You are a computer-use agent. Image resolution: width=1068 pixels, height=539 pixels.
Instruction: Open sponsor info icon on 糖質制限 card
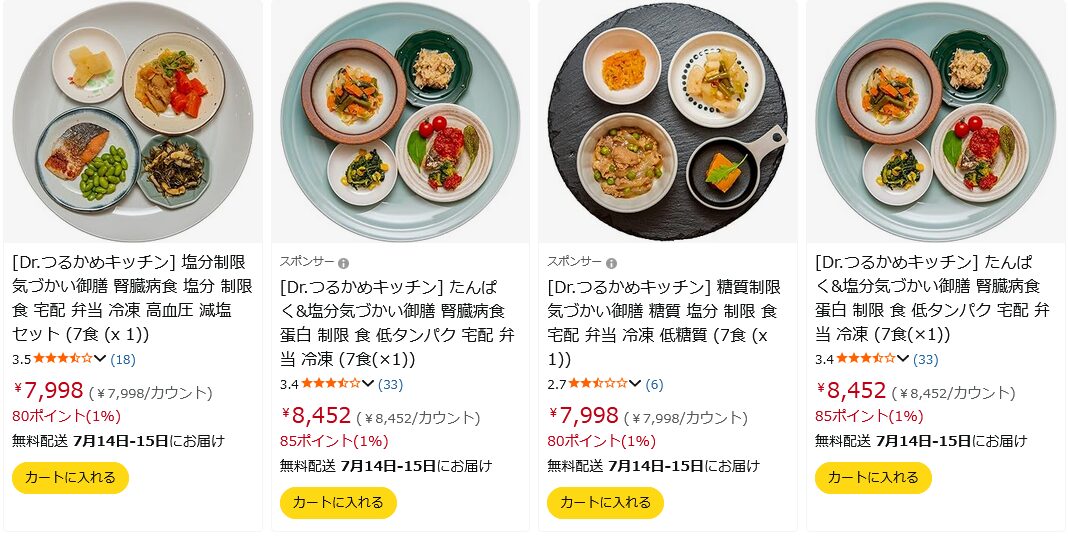611,263
